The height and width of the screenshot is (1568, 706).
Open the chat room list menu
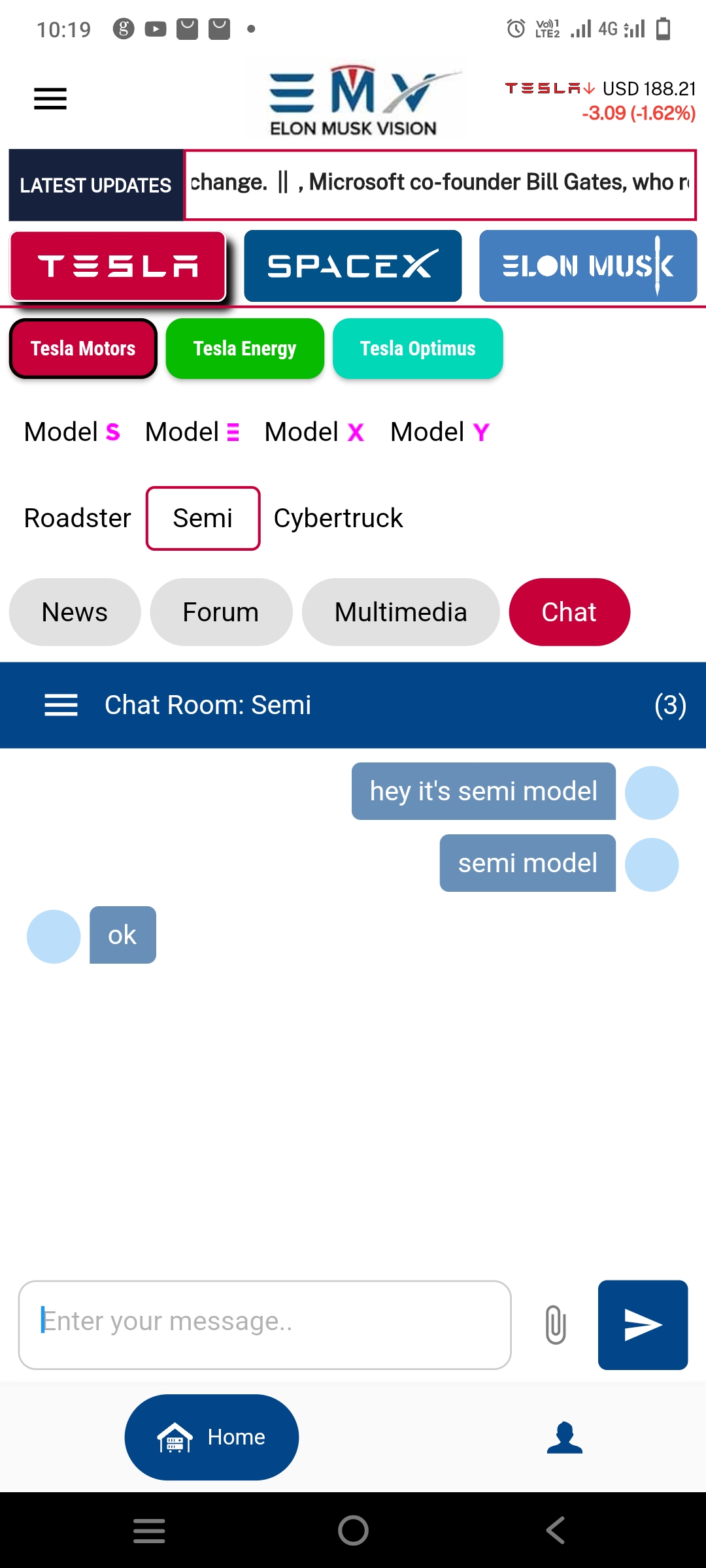pyautogui.click(x=61, y=705)
